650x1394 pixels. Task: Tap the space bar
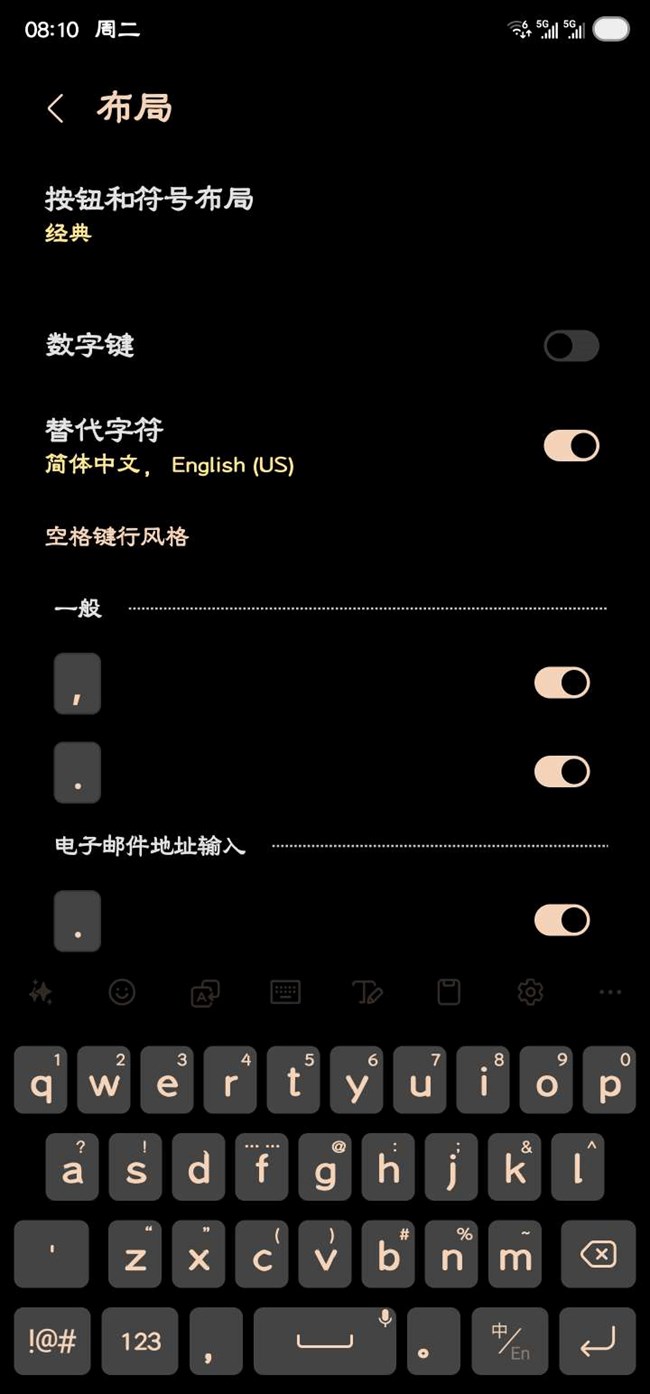click(324, 1341)
